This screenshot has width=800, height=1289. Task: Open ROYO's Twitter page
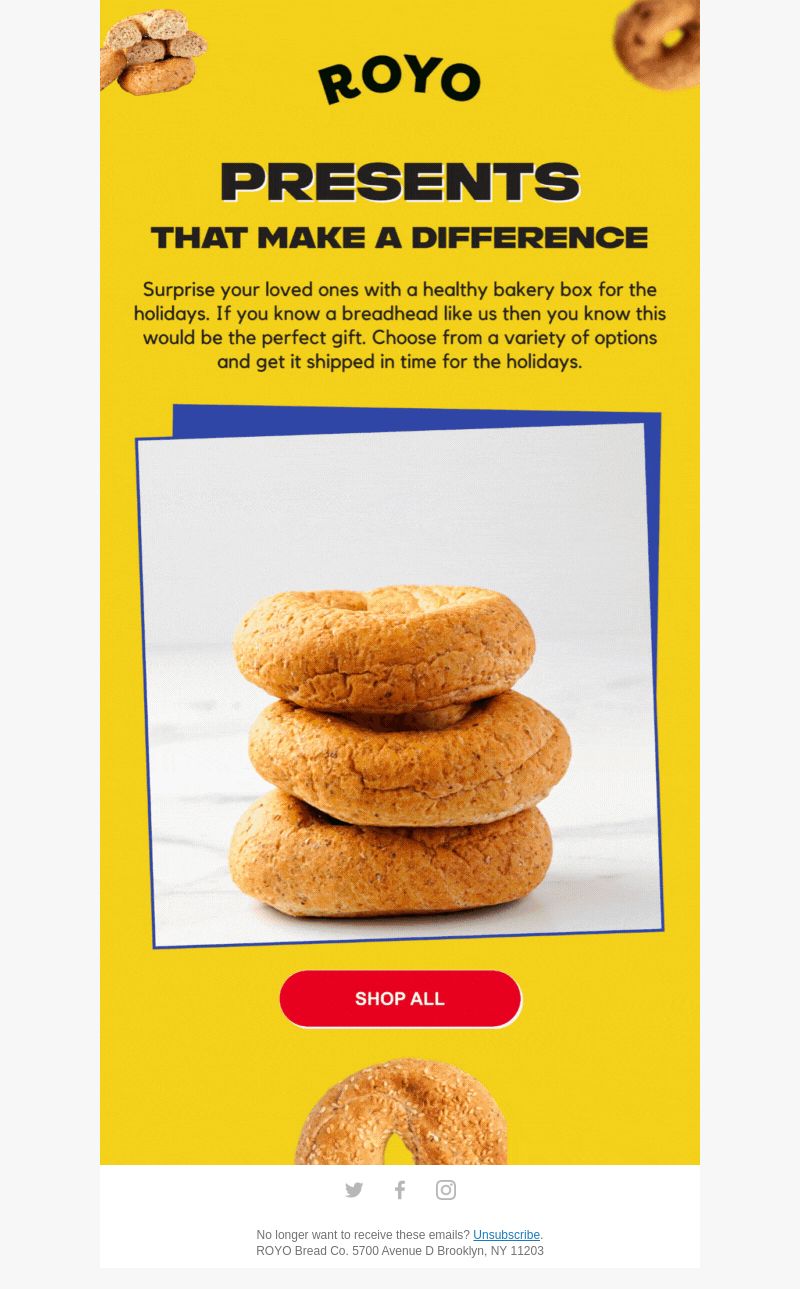(354, 1190)
